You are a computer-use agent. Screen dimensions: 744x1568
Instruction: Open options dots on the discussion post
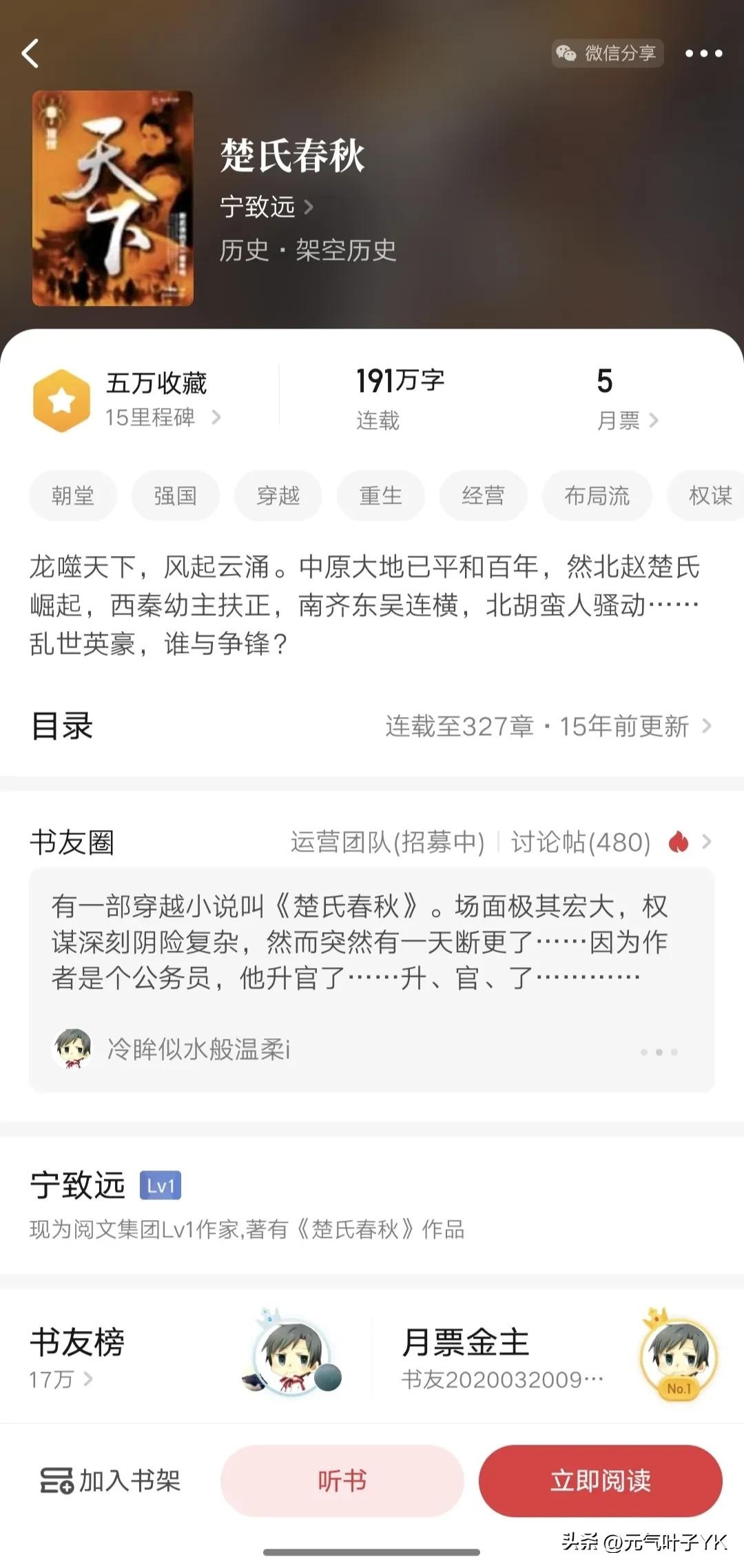click(x=659, y=1052)
